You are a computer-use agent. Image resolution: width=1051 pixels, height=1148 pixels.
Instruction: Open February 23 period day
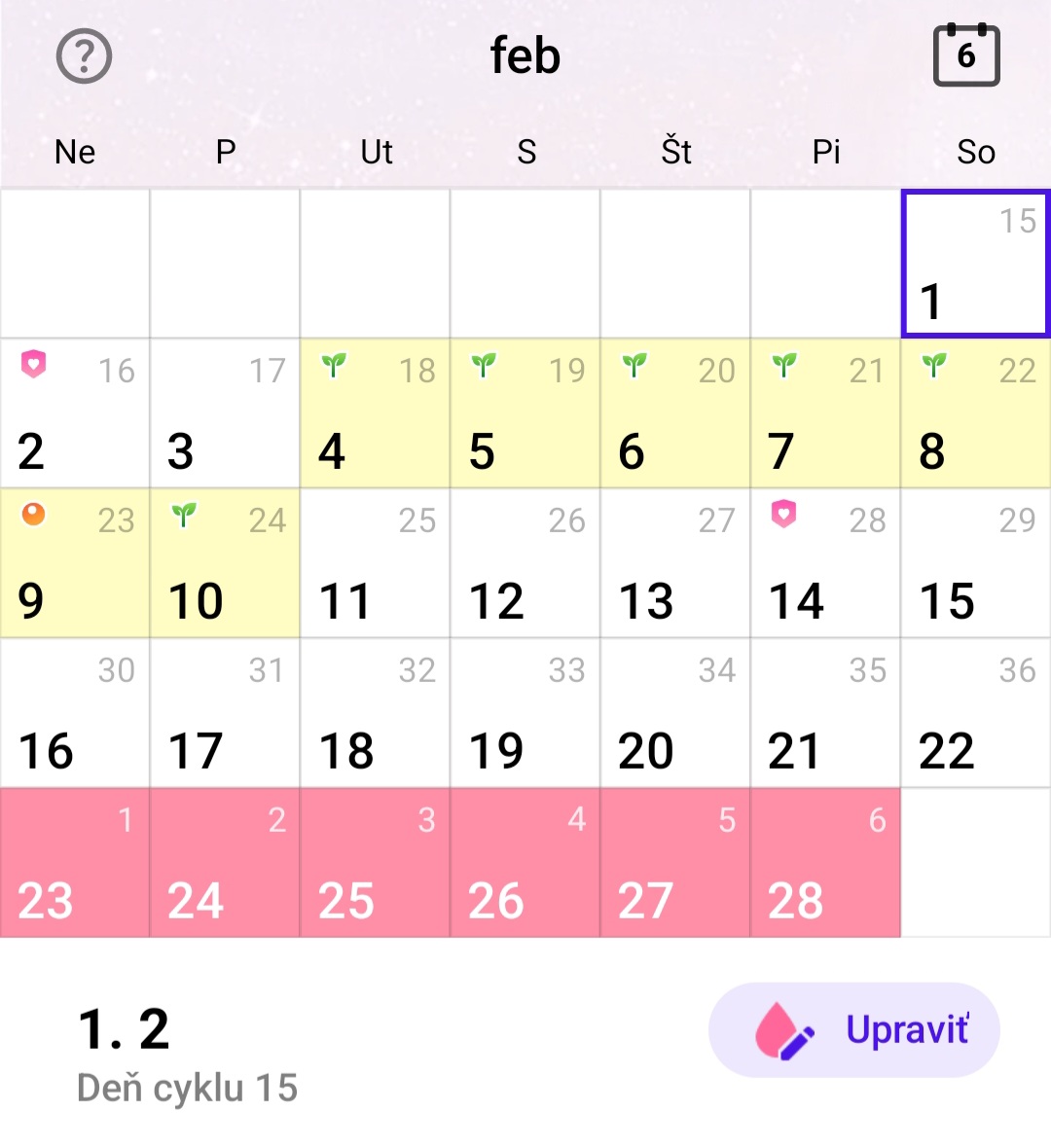point(75,863)
